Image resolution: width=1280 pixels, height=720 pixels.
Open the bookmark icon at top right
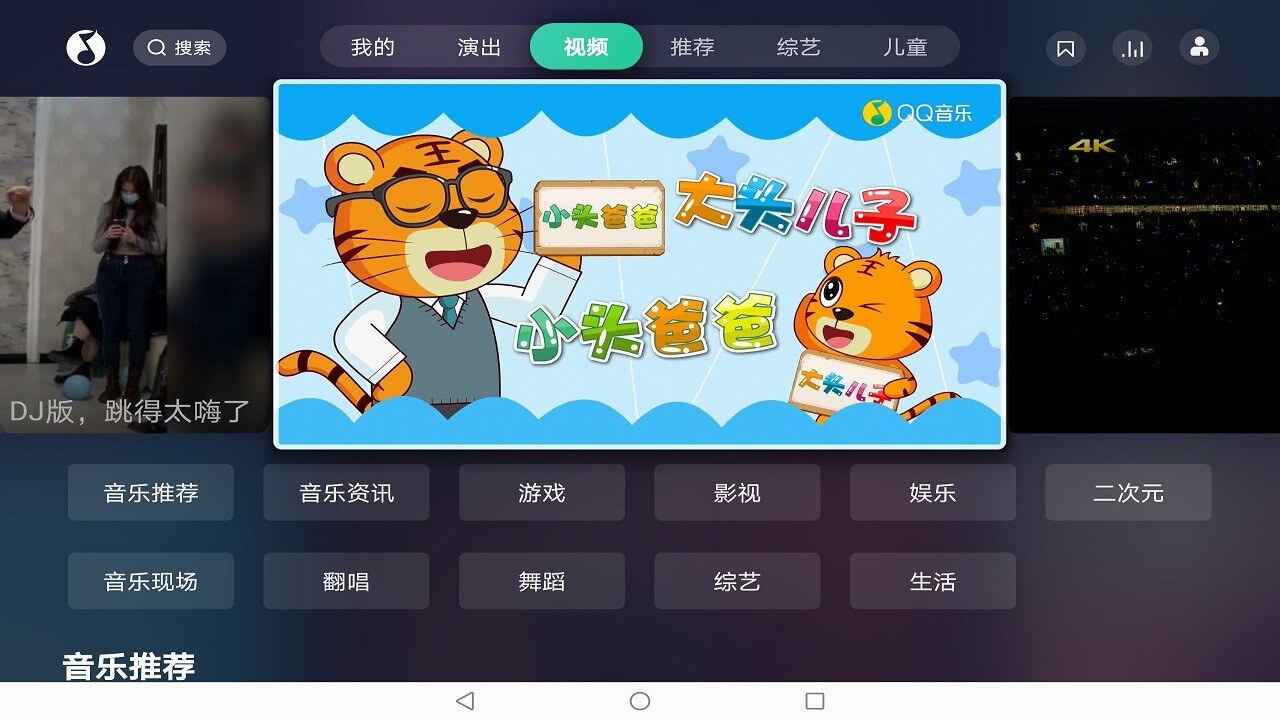[x=1066, y=48]
